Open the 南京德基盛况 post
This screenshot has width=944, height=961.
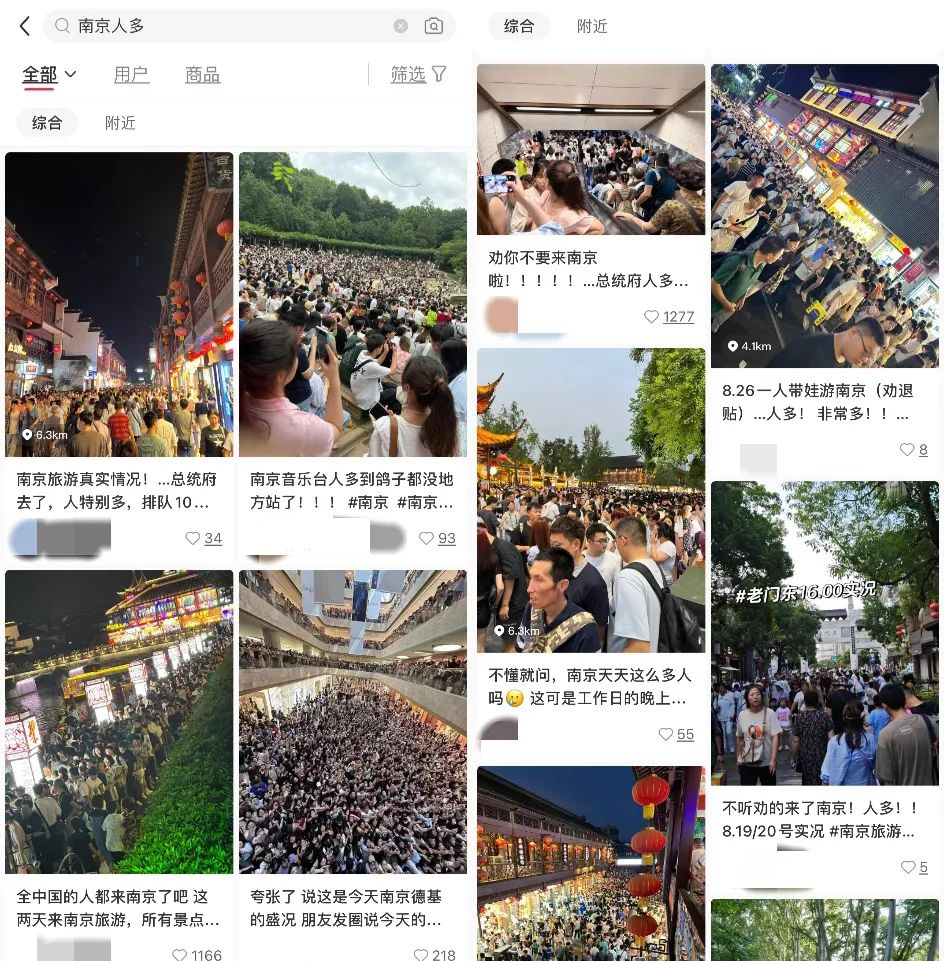pos(352,722)
